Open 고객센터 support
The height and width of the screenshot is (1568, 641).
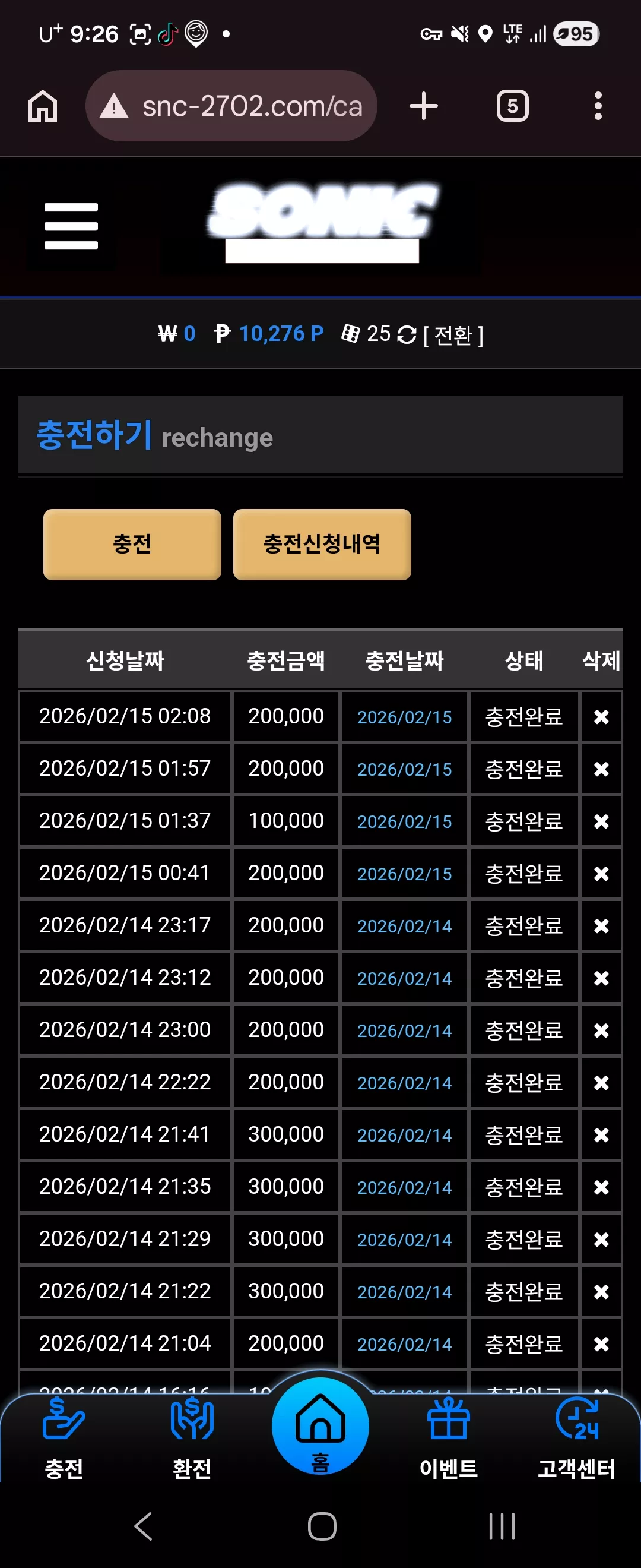click(x=576, y=1439)
